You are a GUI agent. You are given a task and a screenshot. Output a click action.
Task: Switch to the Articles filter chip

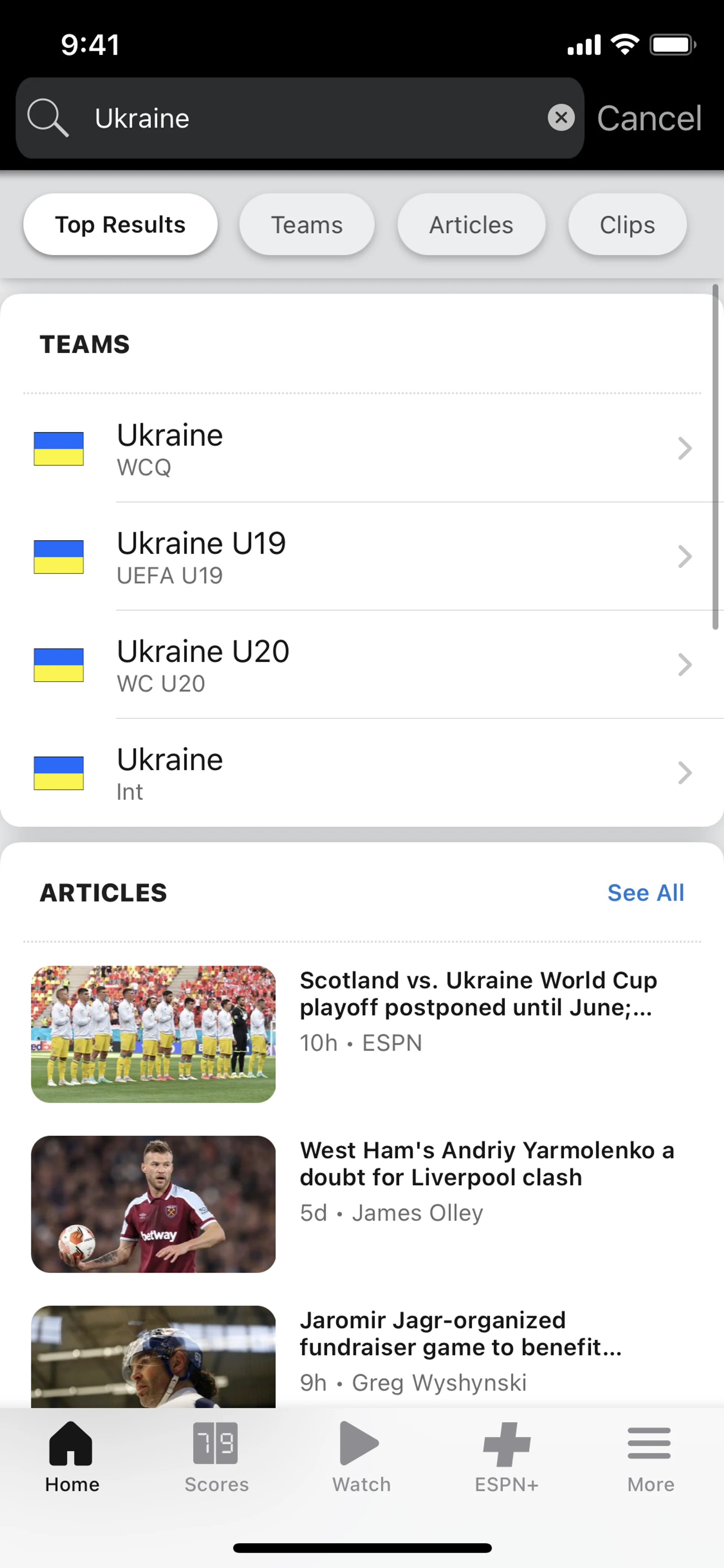pos(471,224)
